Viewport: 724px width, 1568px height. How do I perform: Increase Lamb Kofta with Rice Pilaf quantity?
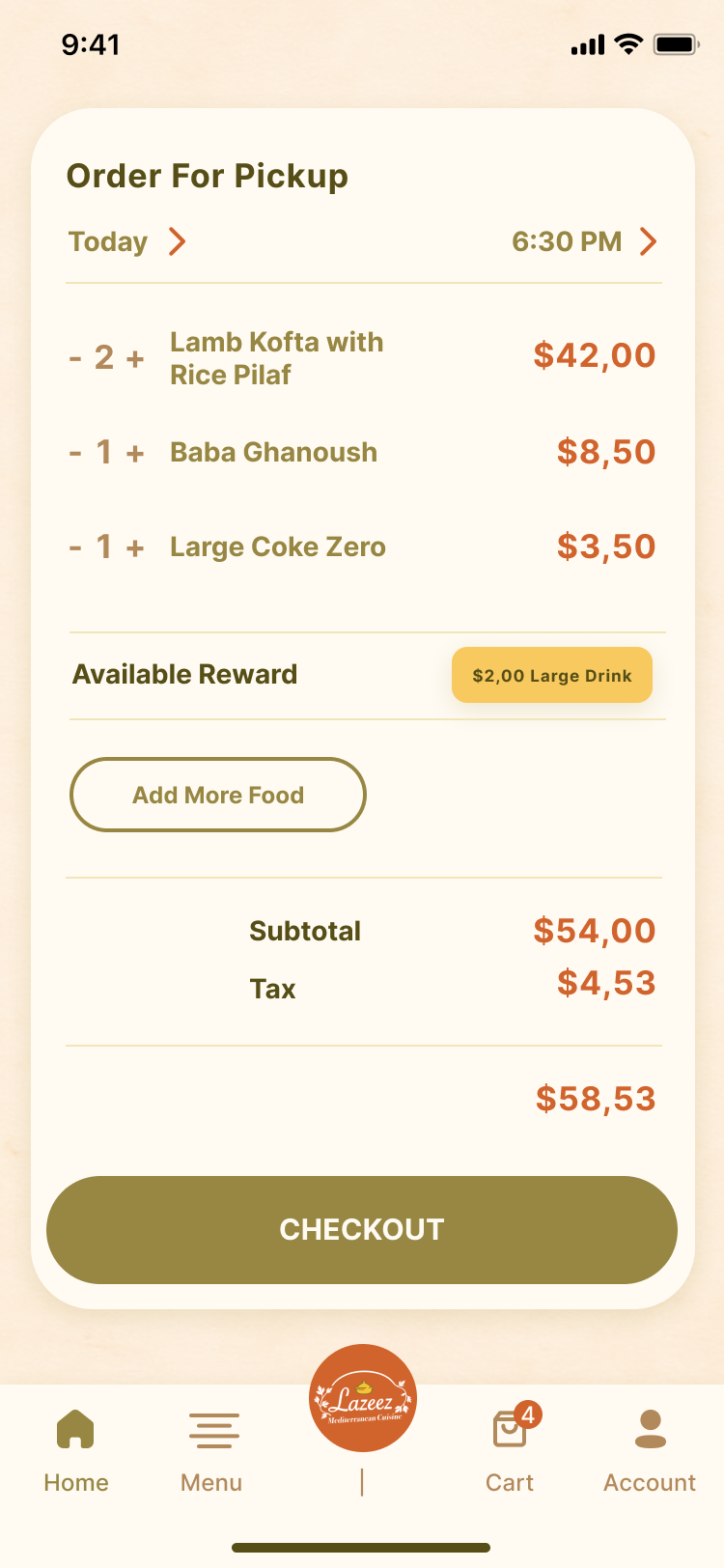135,358
